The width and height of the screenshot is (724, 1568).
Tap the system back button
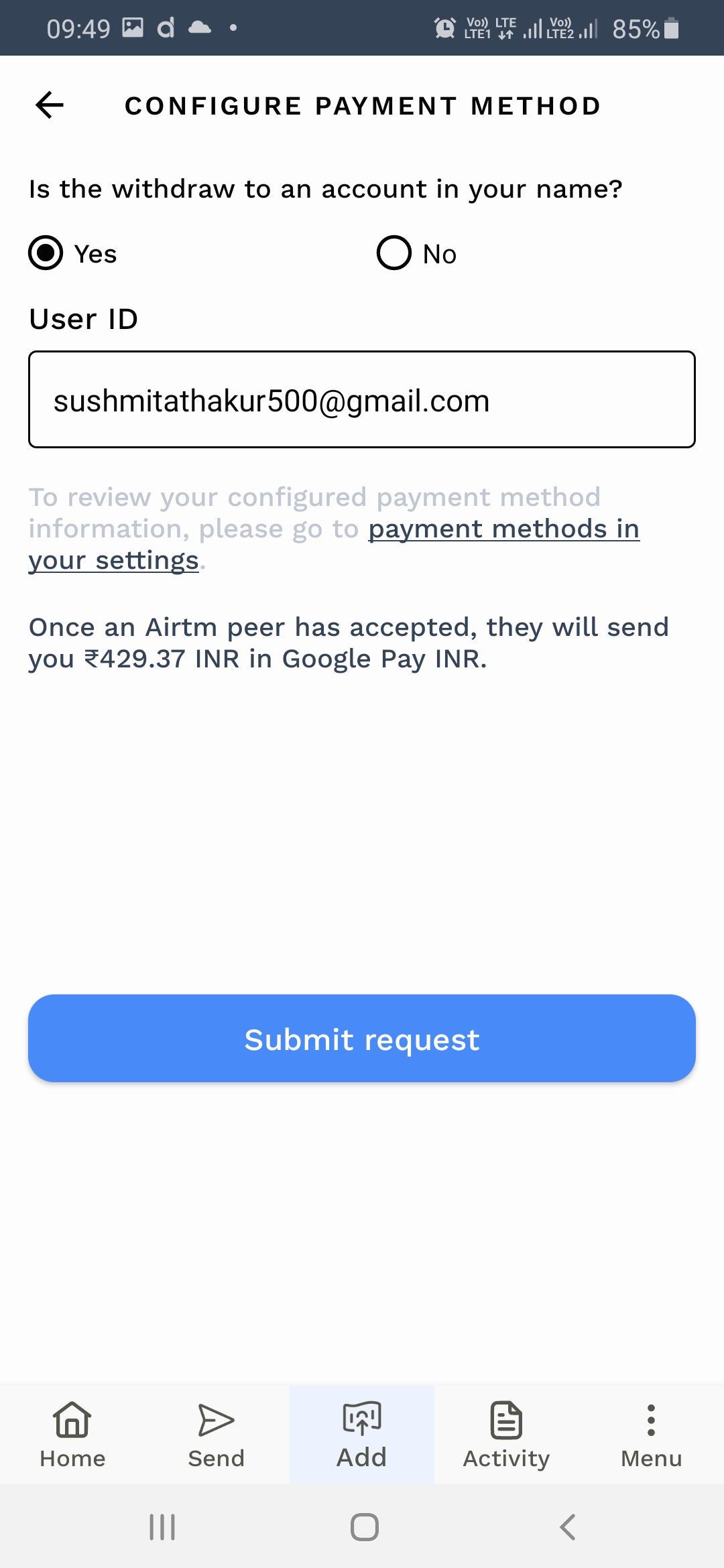pos(567,1527)
